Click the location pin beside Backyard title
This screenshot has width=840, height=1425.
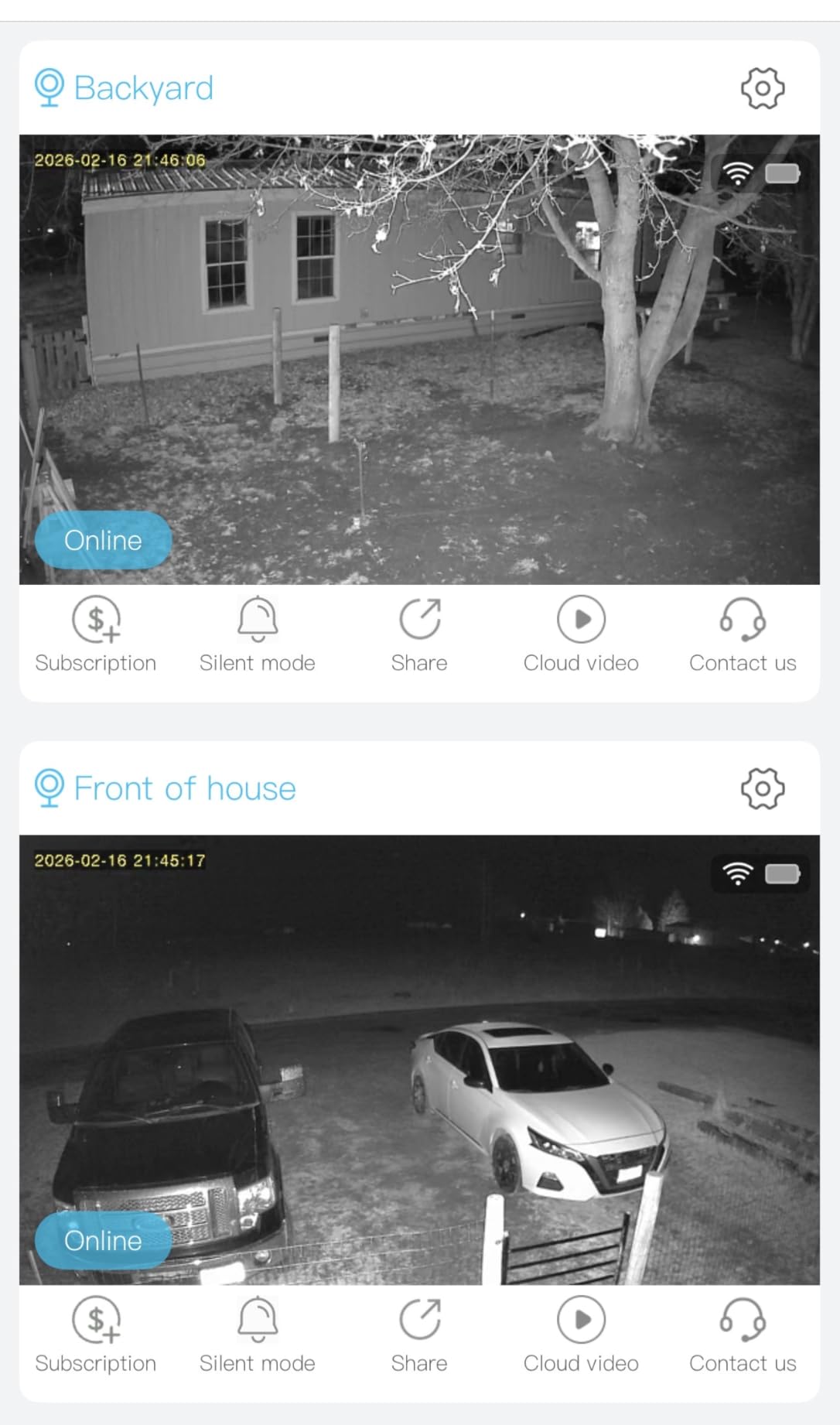[48, 87]
